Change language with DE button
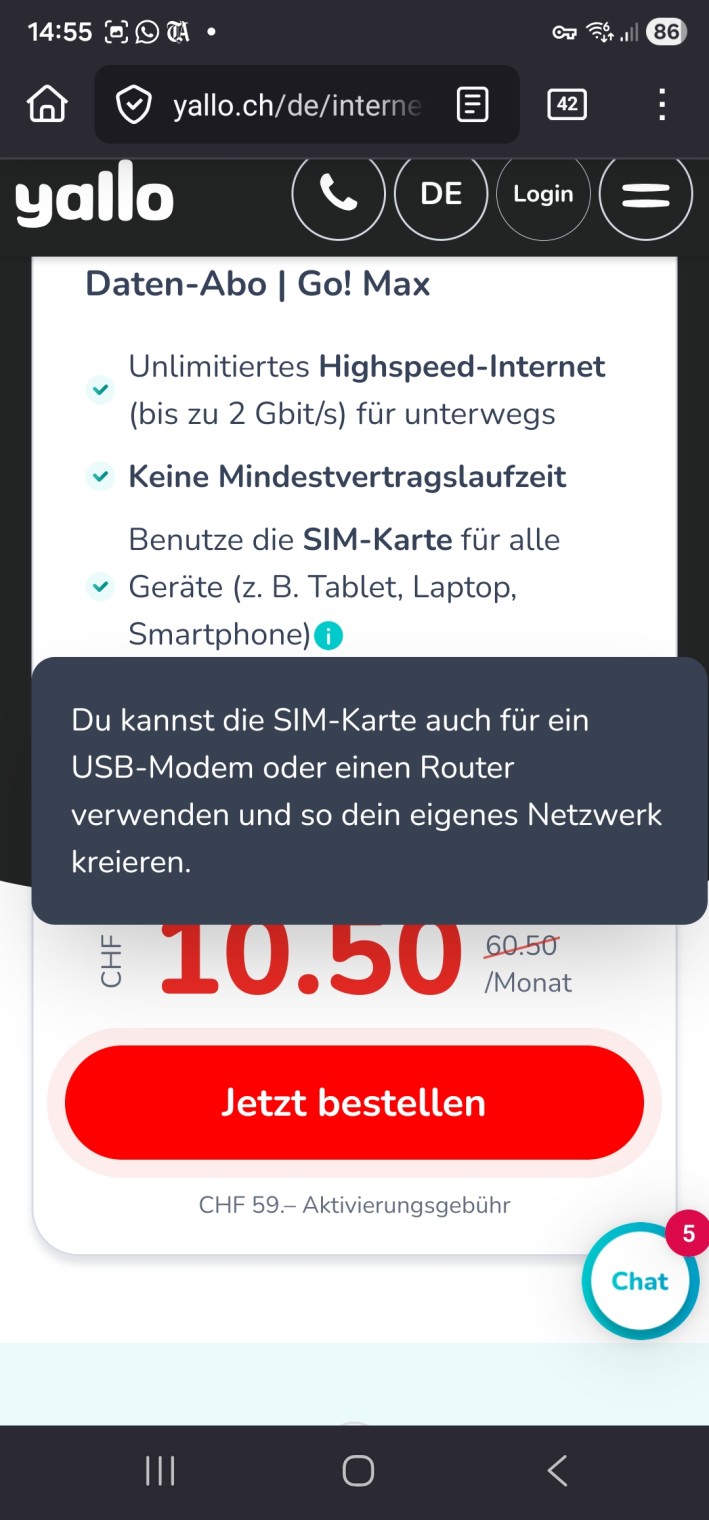The image size is (709, 1520). point(441,194)
